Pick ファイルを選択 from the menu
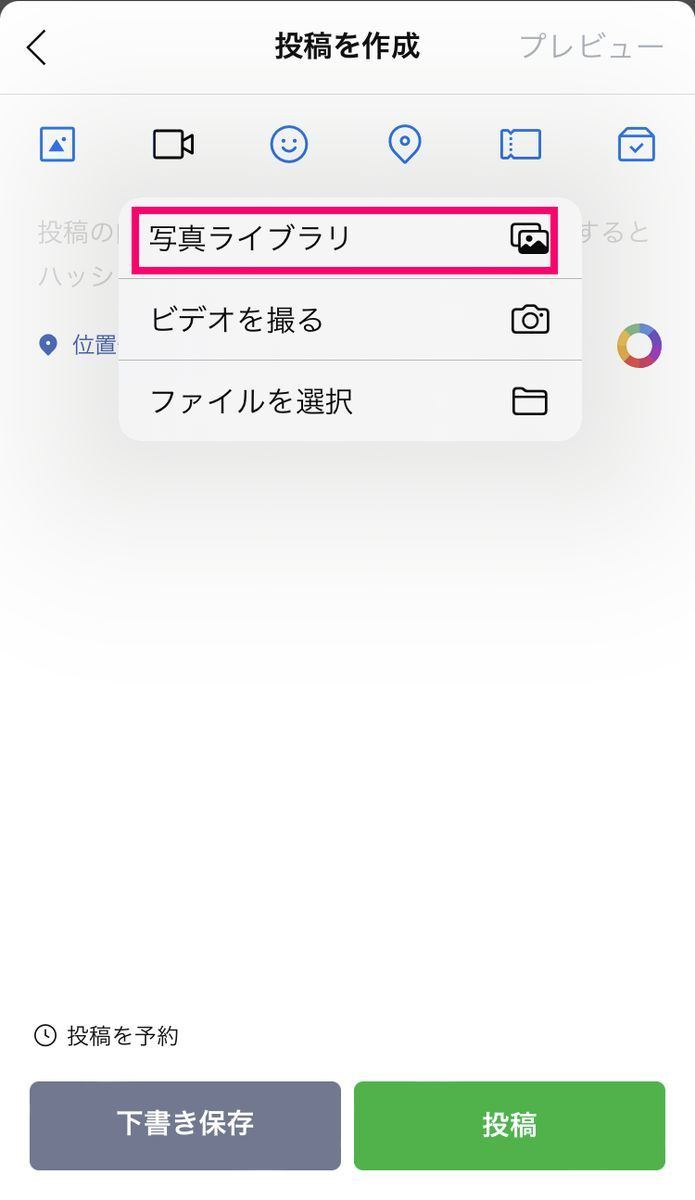This screenshot has width=695, height=1200. coord(350,401)
